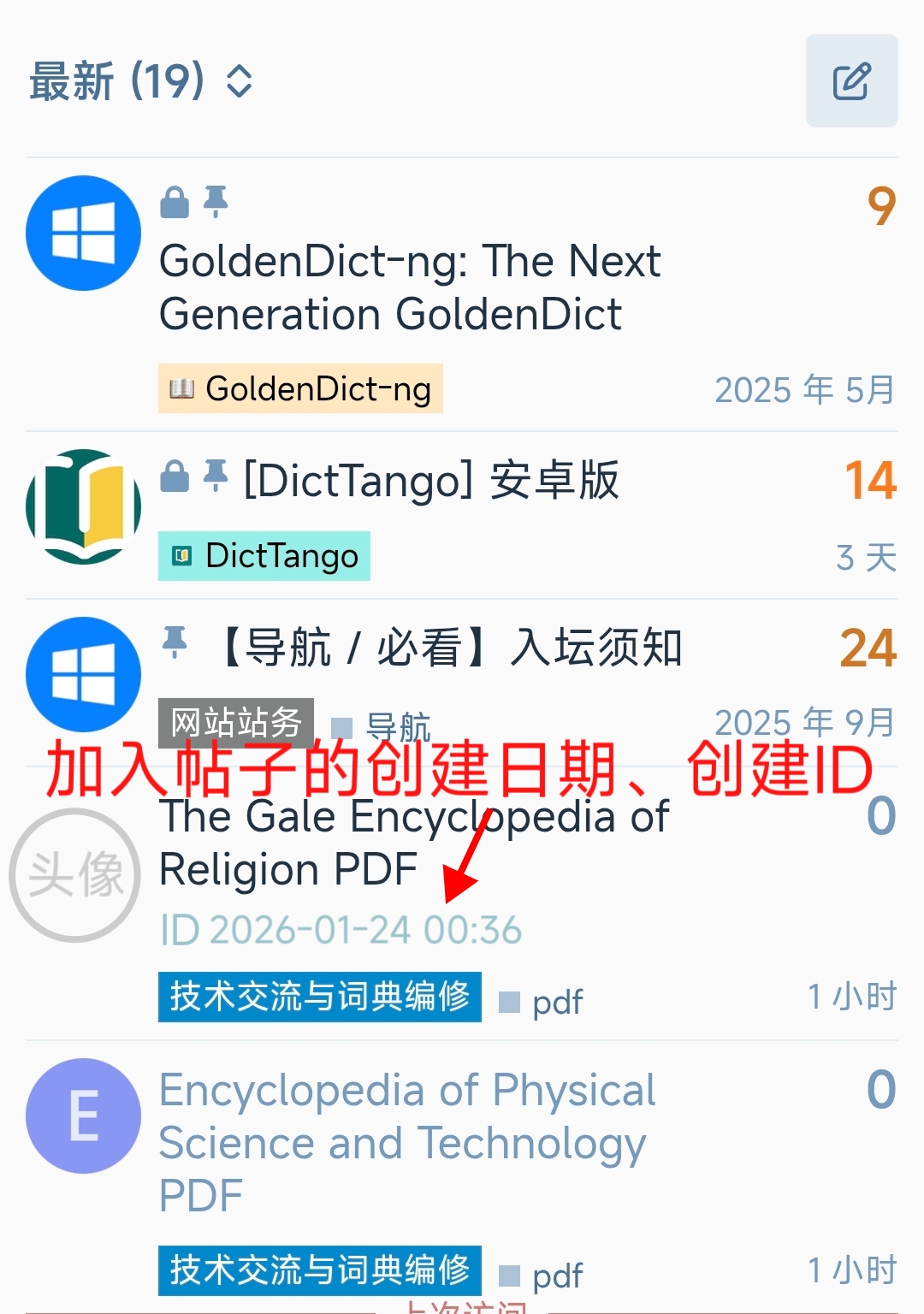Go to the DictTango category badge
Screen dimensions: 924x1314
[x=264, y=556]
